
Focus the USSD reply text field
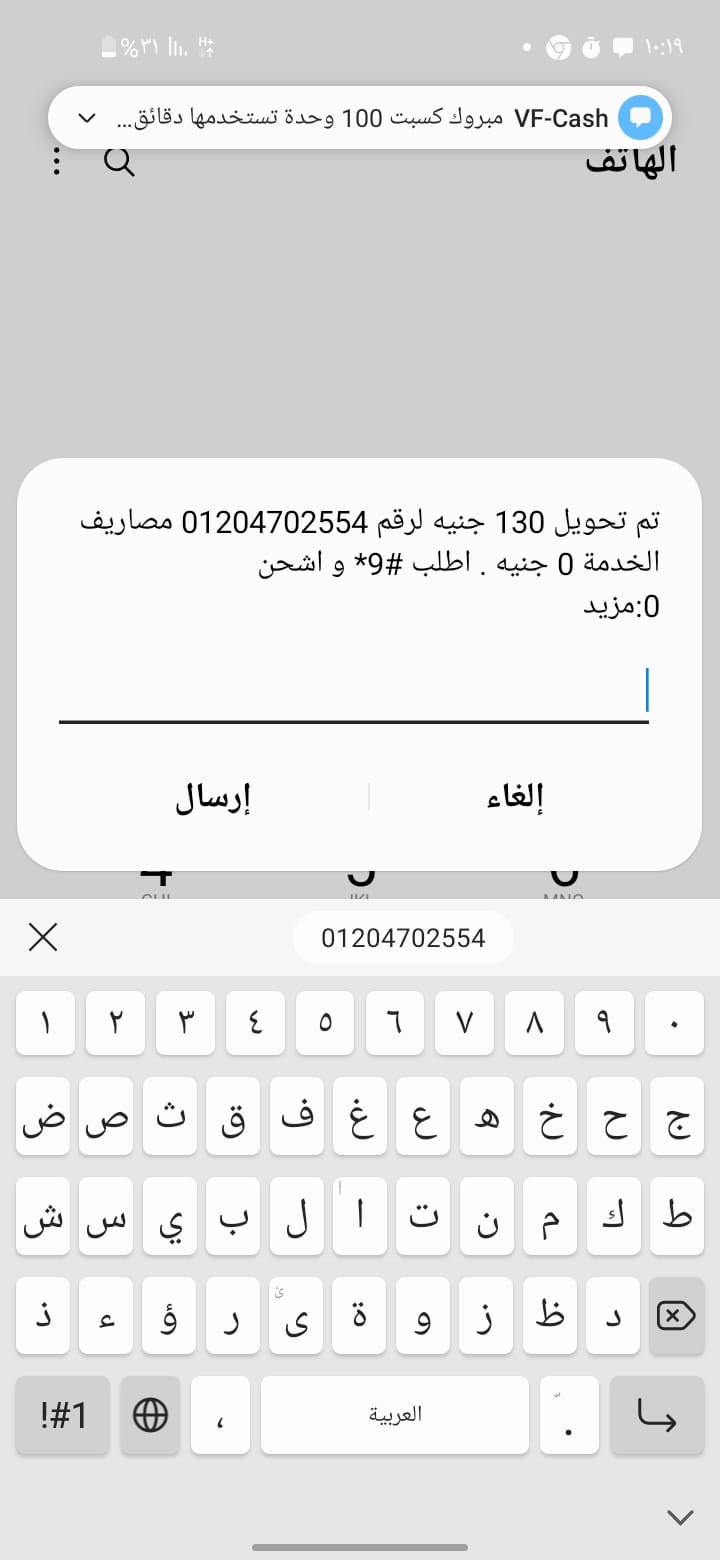coord(354,692)
